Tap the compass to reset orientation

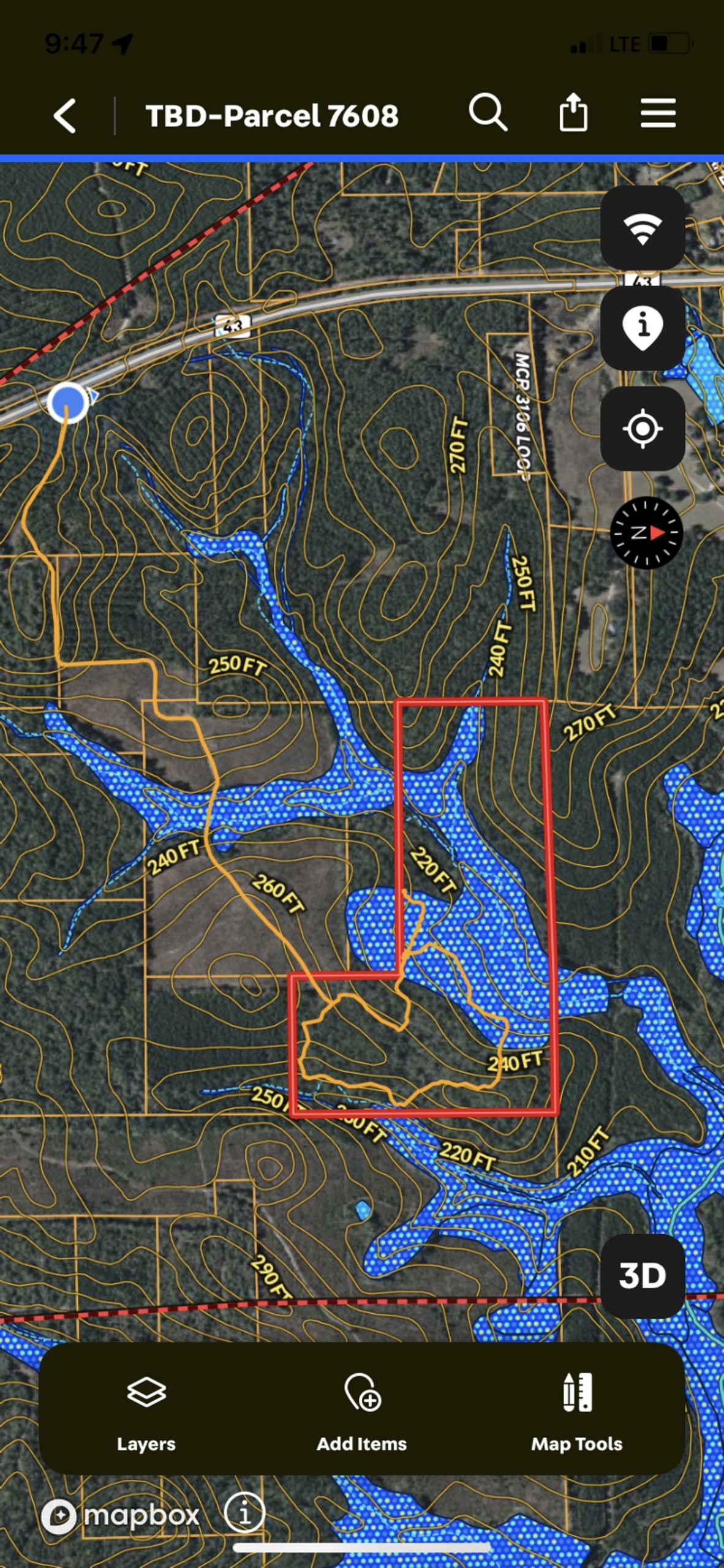tap(646, 532)
